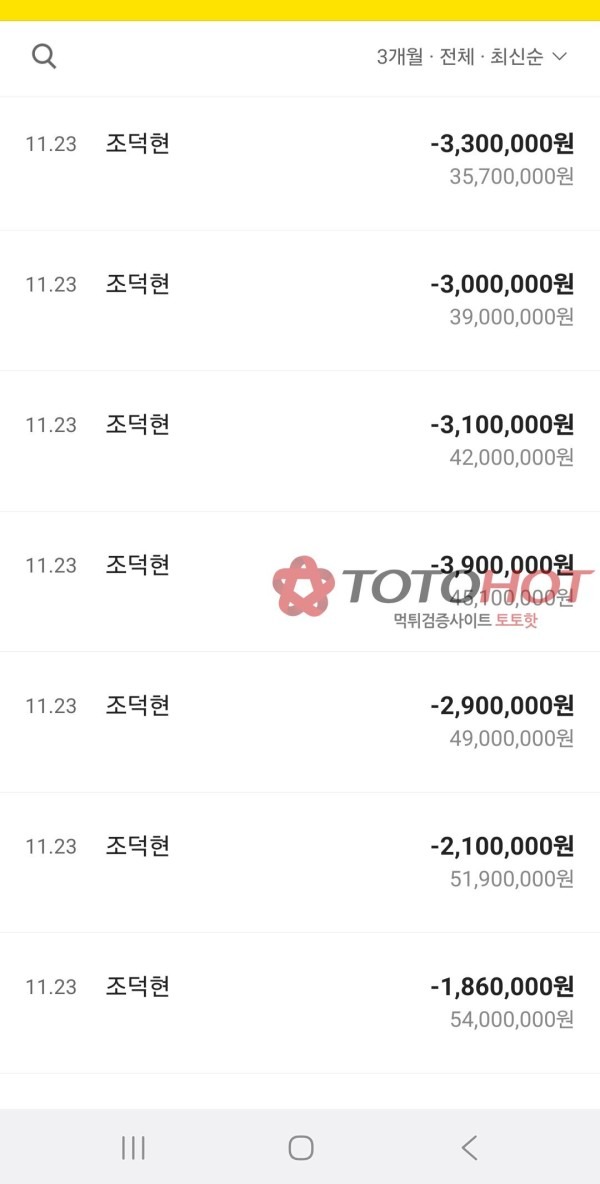600x1184 pixels.
Task: Open the -1,860,000원 transaction to 조덕현
Action: (300, 1002)
